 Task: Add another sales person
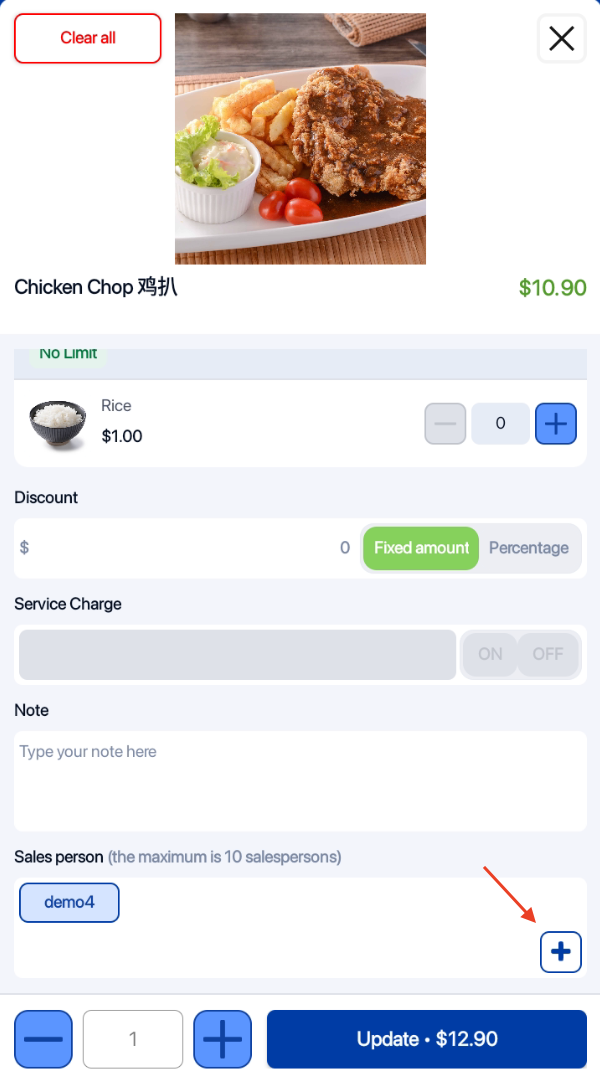coord(561,952)
